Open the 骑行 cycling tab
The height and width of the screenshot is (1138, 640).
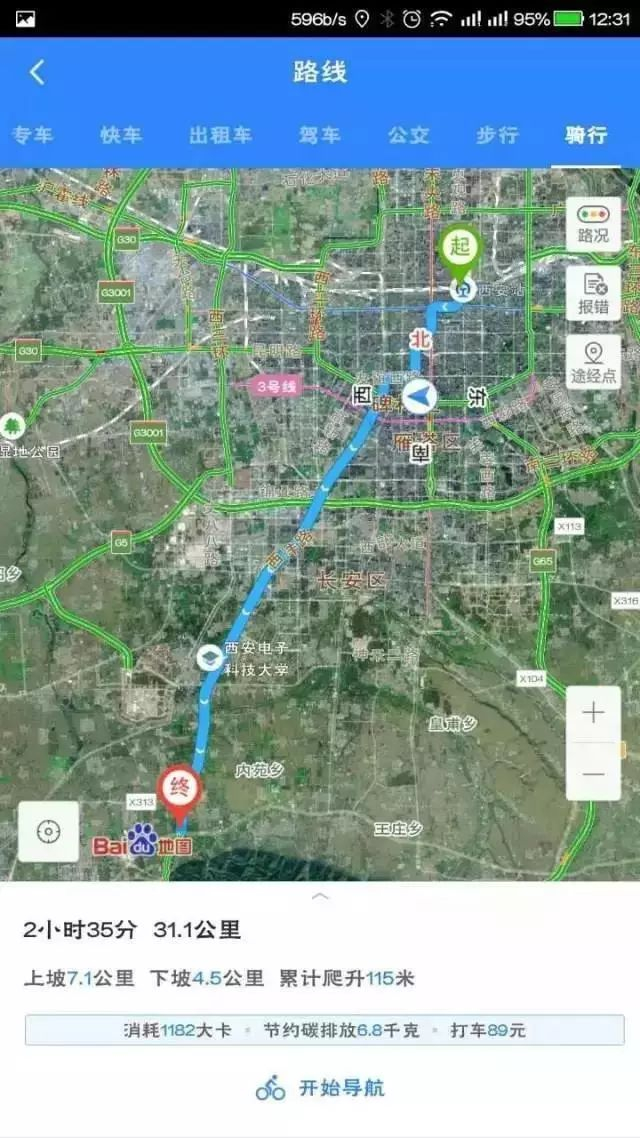click(585, 135)
